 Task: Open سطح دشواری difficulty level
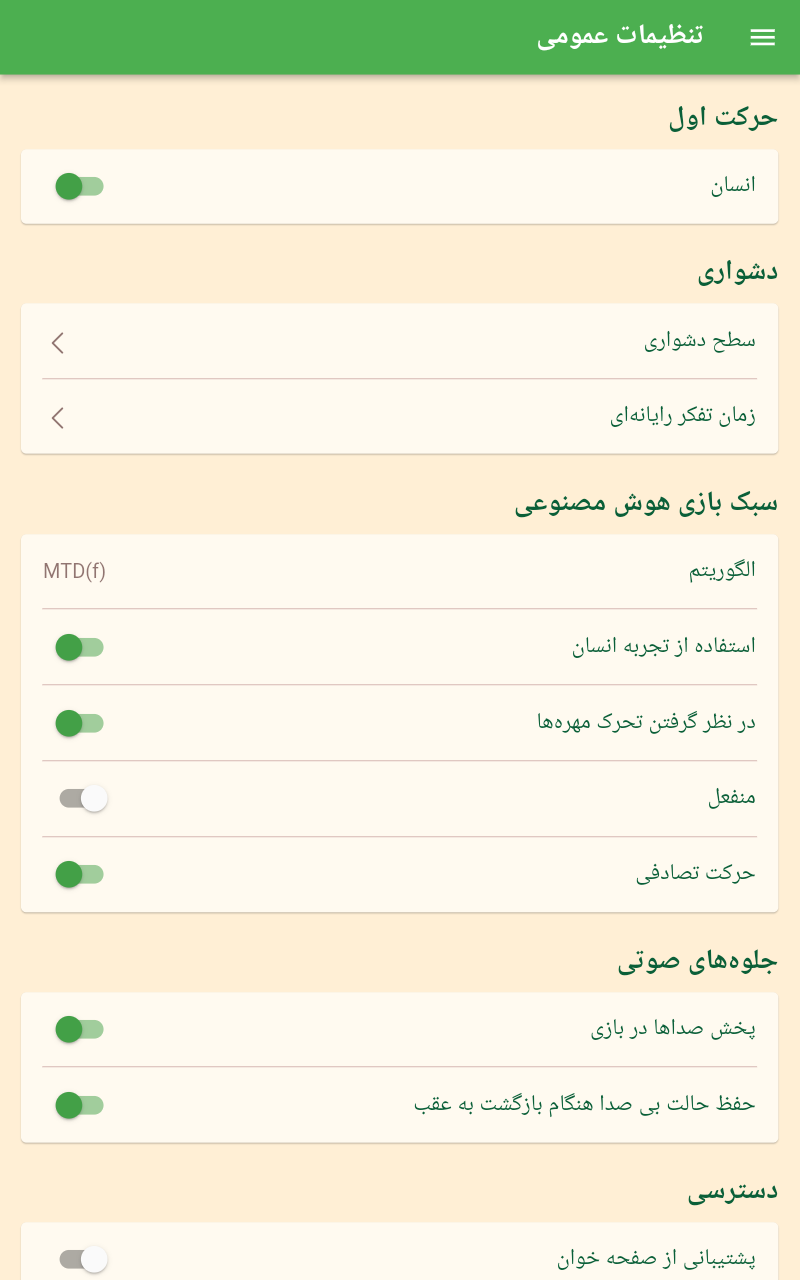tap(399, 341)
